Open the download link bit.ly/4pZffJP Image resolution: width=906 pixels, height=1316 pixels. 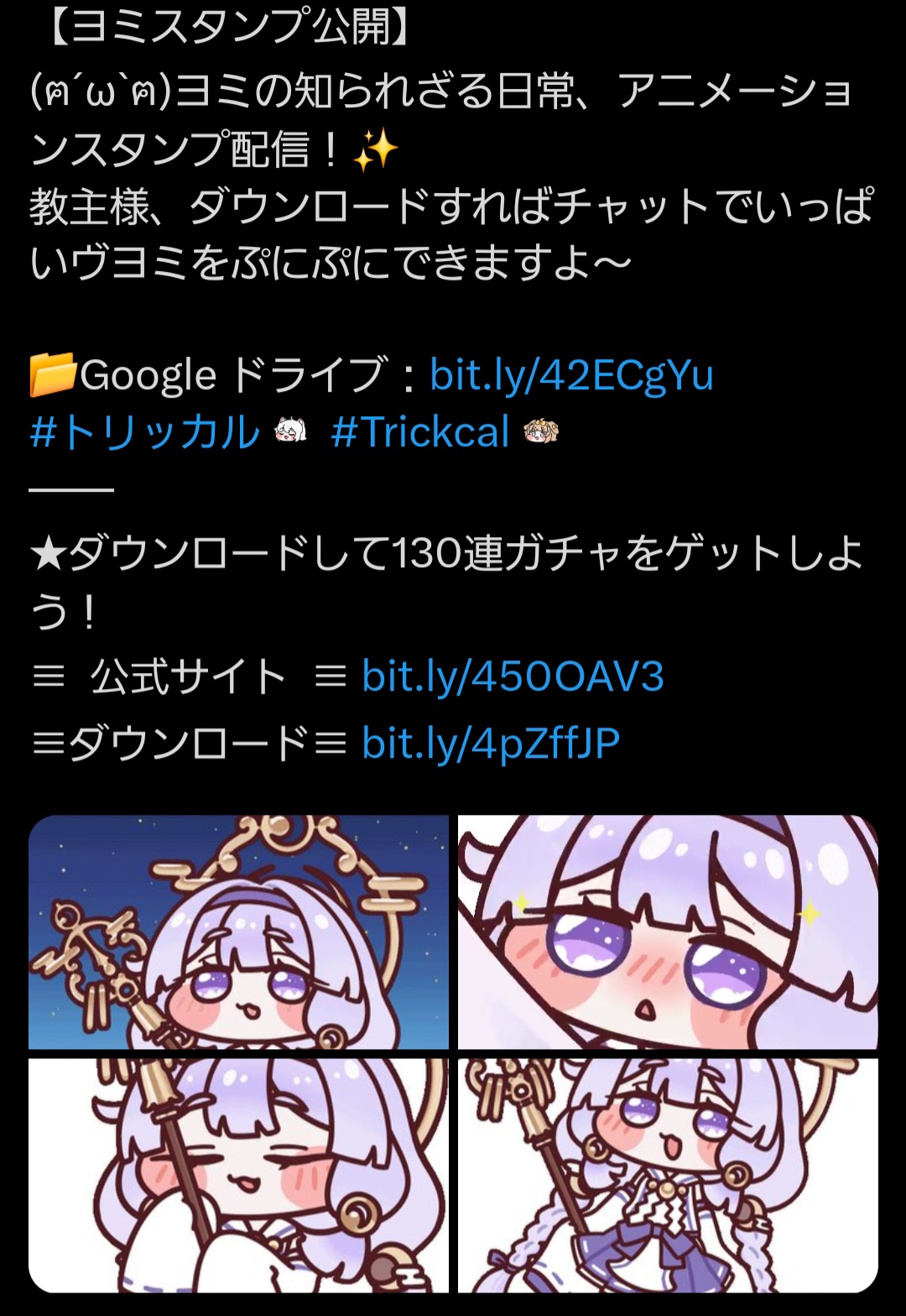tap(491, 744)
